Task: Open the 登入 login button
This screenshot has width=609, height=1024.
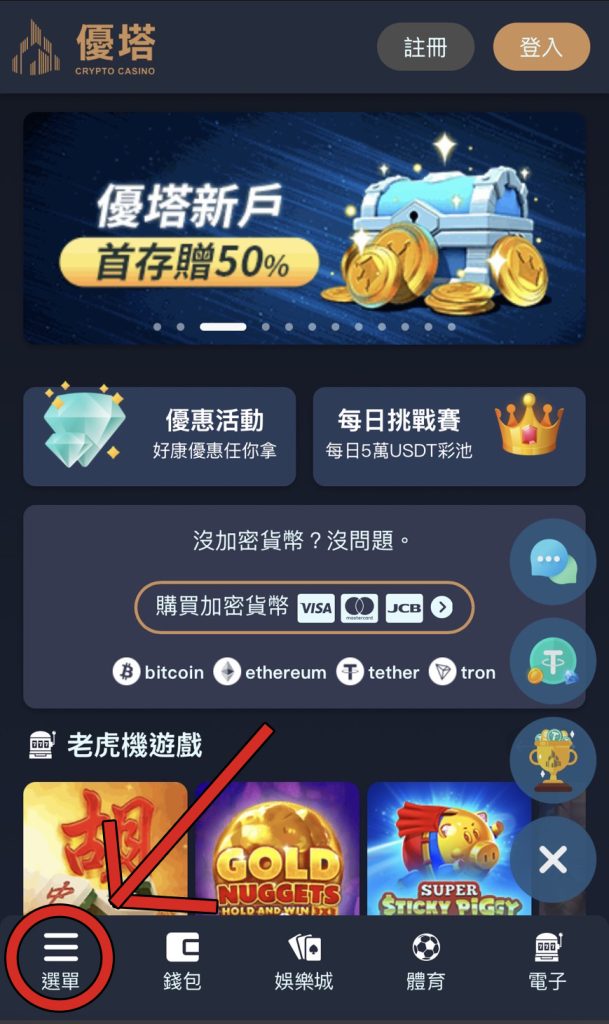Action: [541, 47]
